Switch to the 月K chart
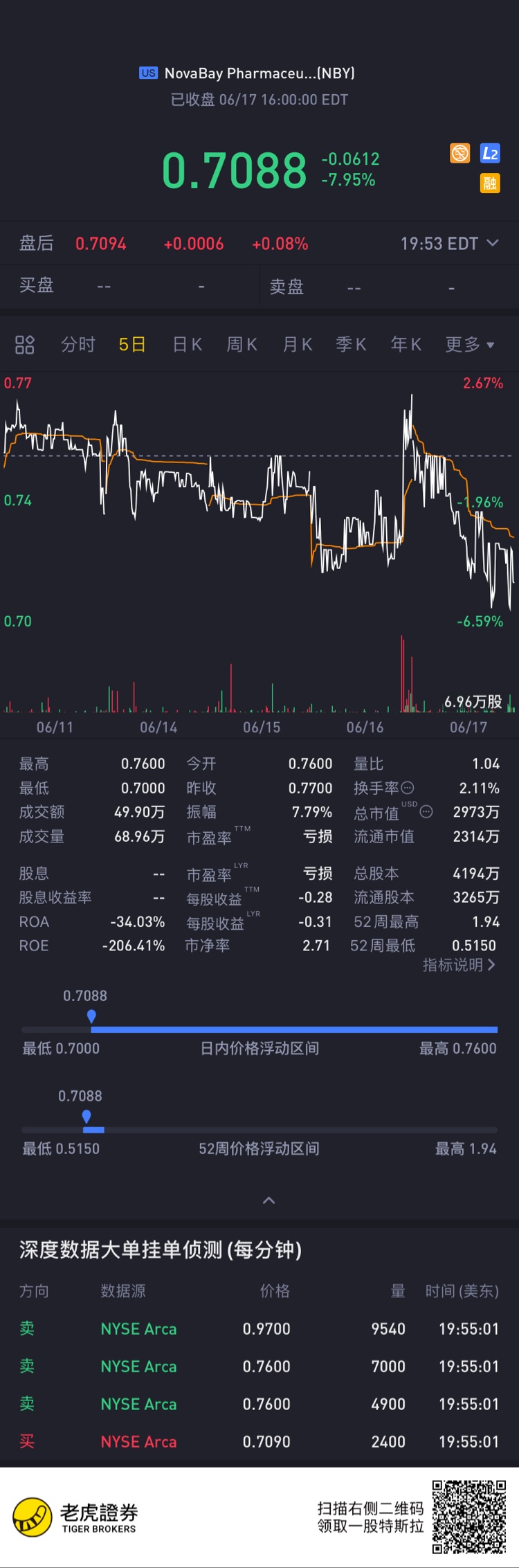The width and height of the screenshot is (519, 1568). pyautogui.click(x=298, y=345)
